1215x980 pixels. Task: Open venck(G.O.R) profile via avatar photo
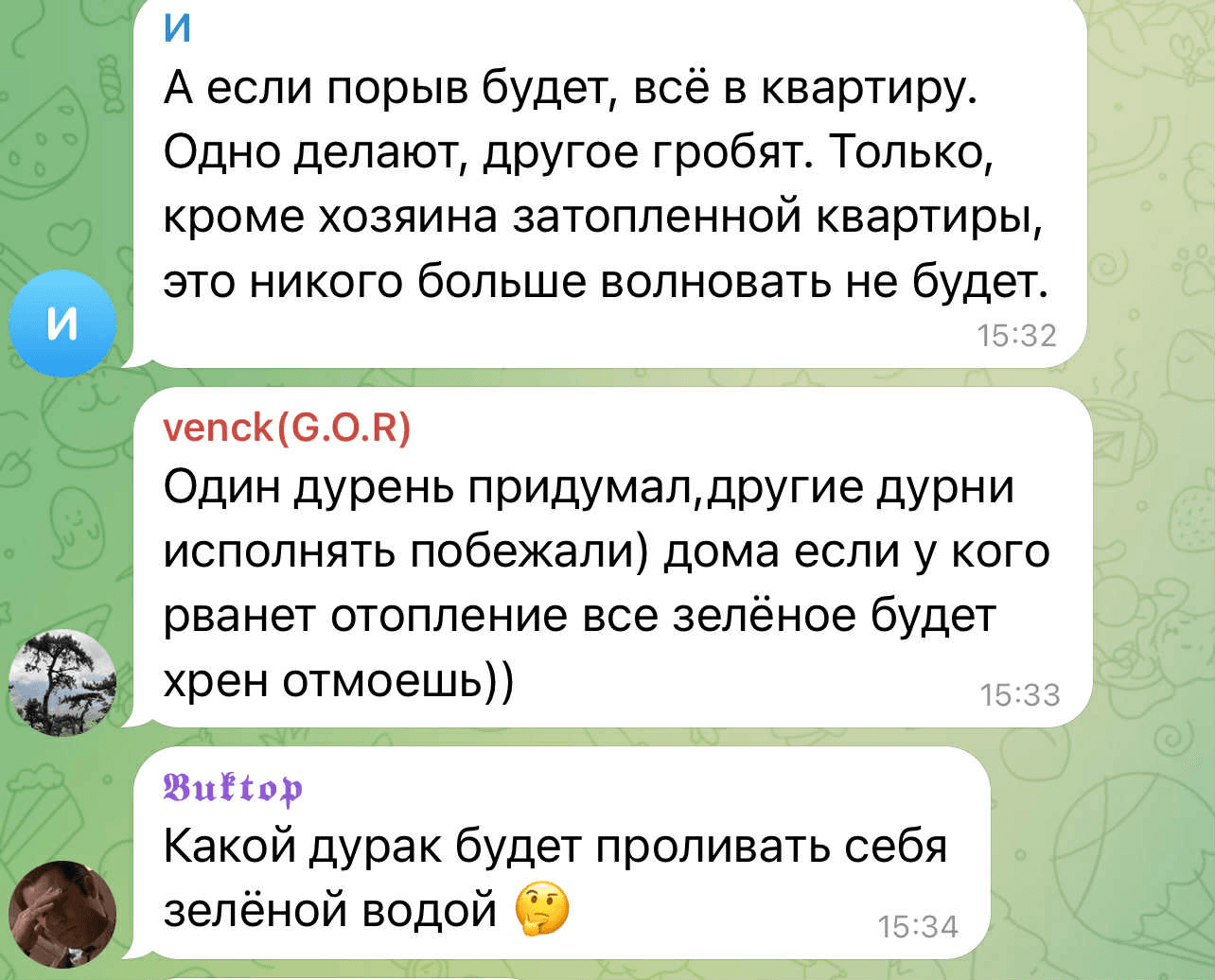[x=62, y=682]
